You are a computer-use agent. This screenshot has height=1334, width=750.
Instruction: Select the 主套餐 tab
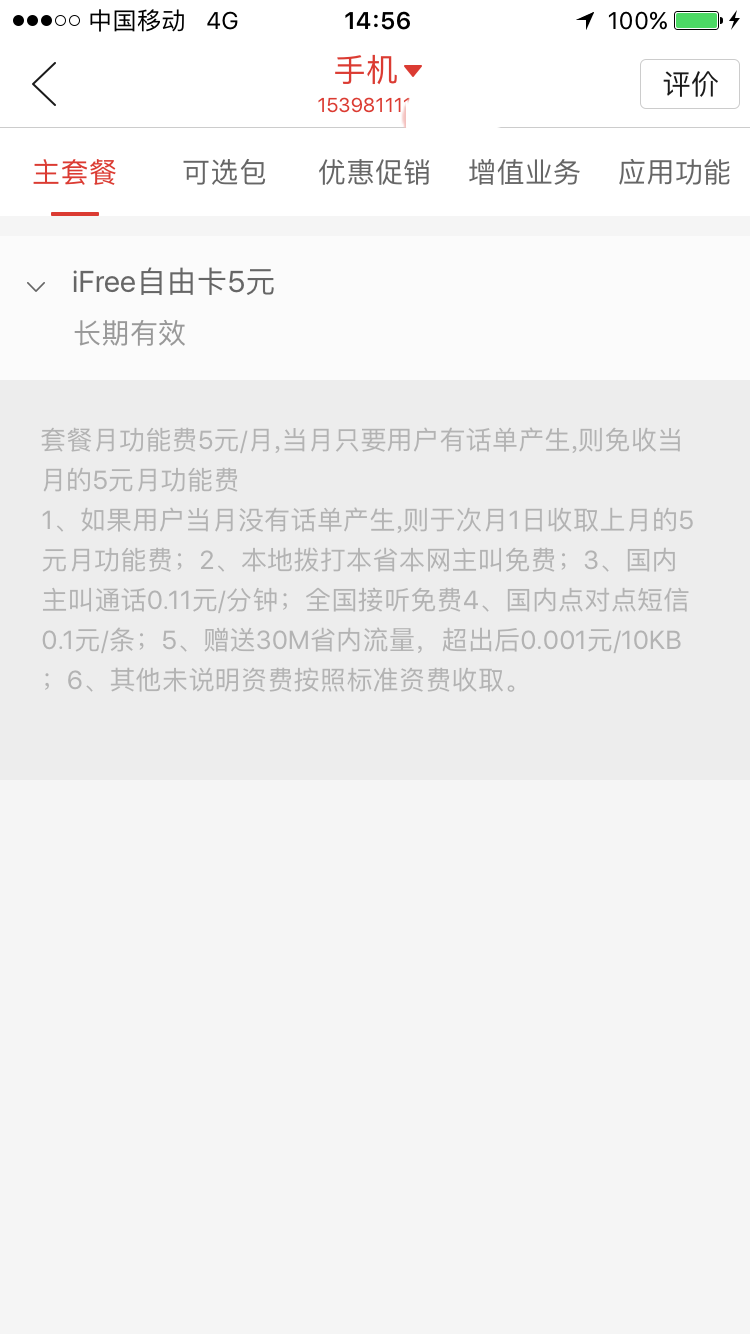pos(75,172)
